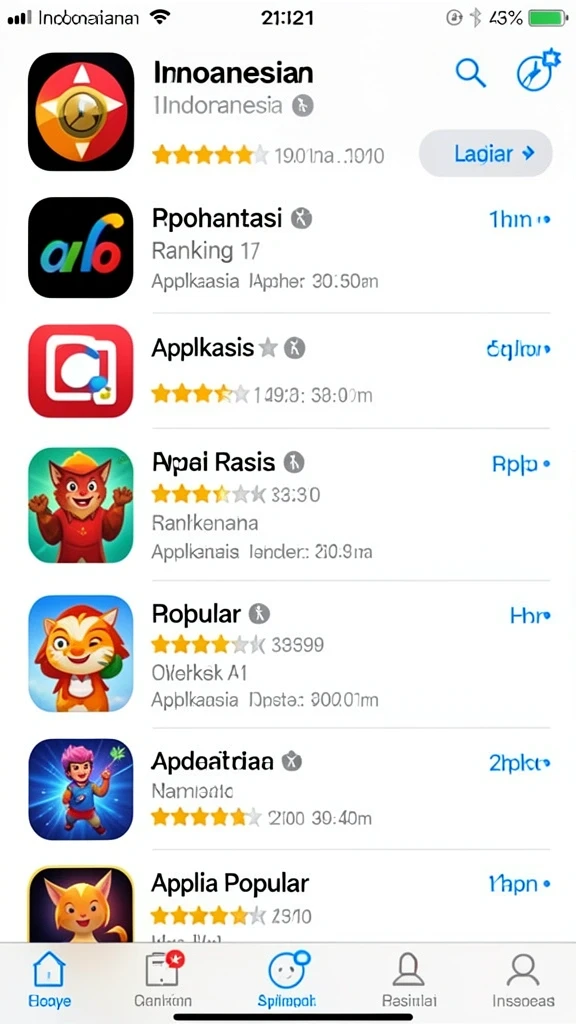576x1024 pixels.
Task: Tap the Hhr button beside Ropular
Action: point(530,615)
